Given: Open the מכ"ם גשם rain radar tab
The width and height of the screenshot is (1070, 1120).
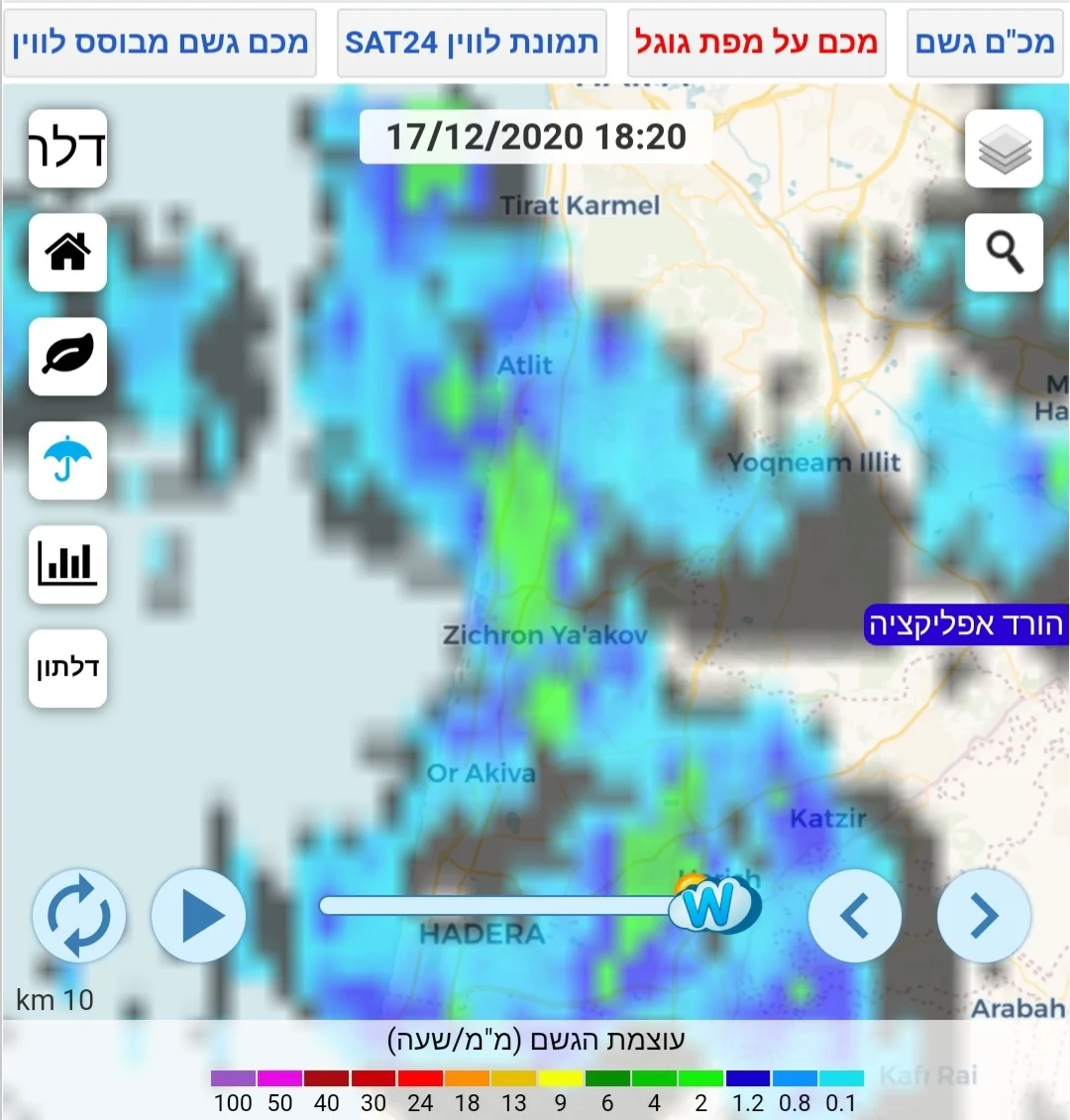Looking at the screenshot, I should [985, 43].
